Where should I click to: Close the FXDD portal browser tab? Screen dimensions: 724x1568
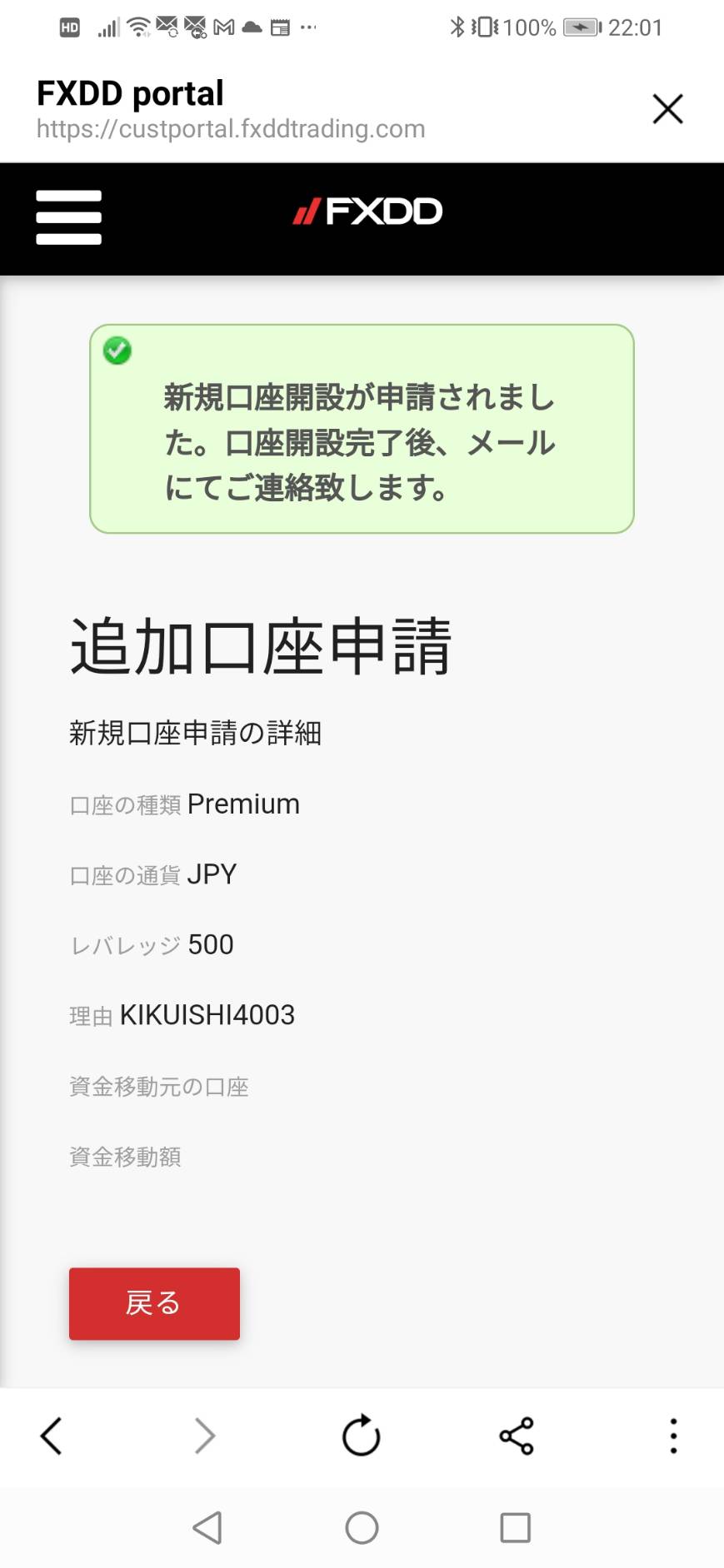click(667, 109)
